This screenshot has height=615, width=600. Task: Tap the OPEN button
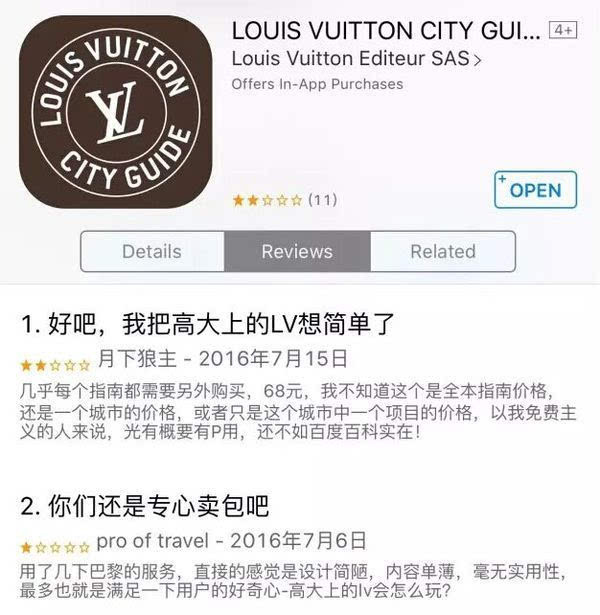pos(535,189)
